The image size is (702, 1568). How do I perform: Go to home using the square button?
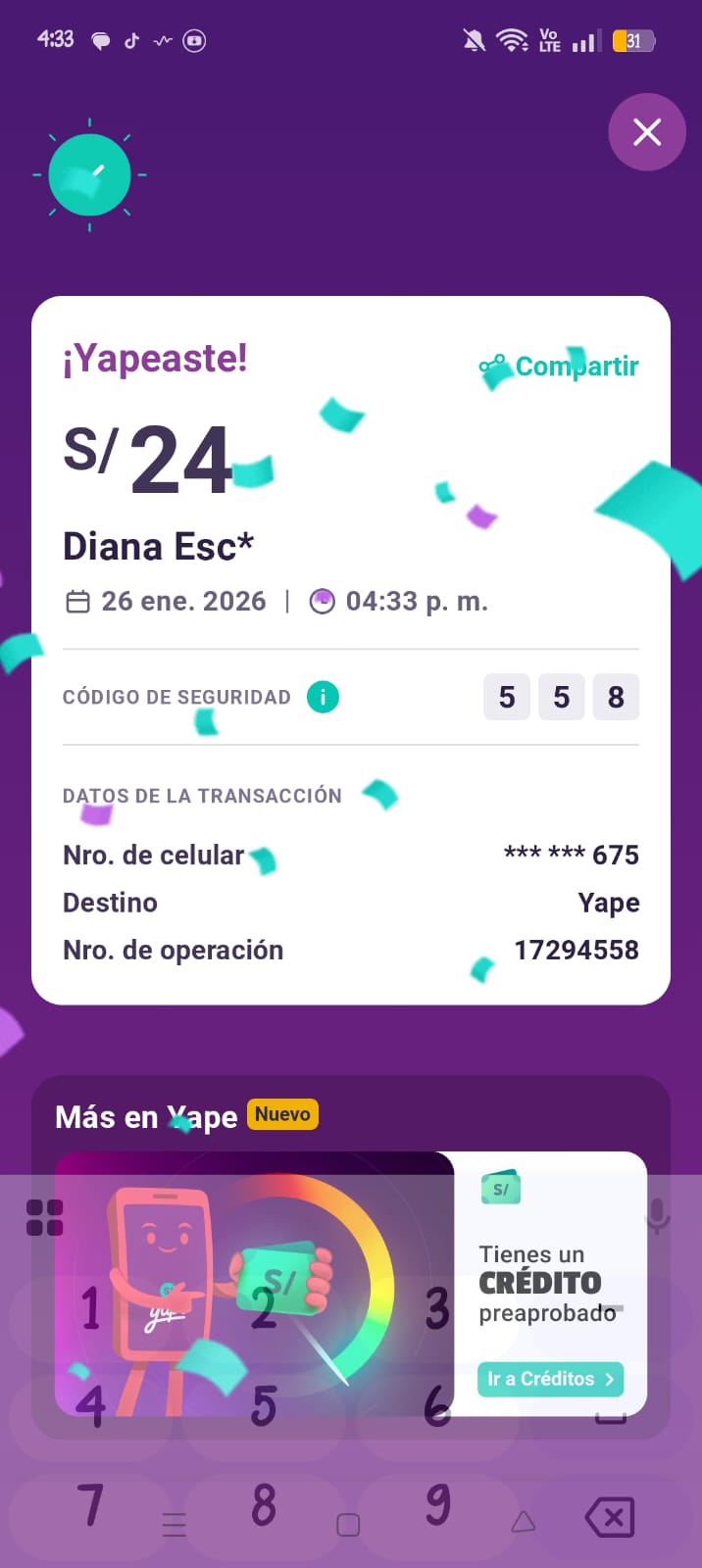348,1525
